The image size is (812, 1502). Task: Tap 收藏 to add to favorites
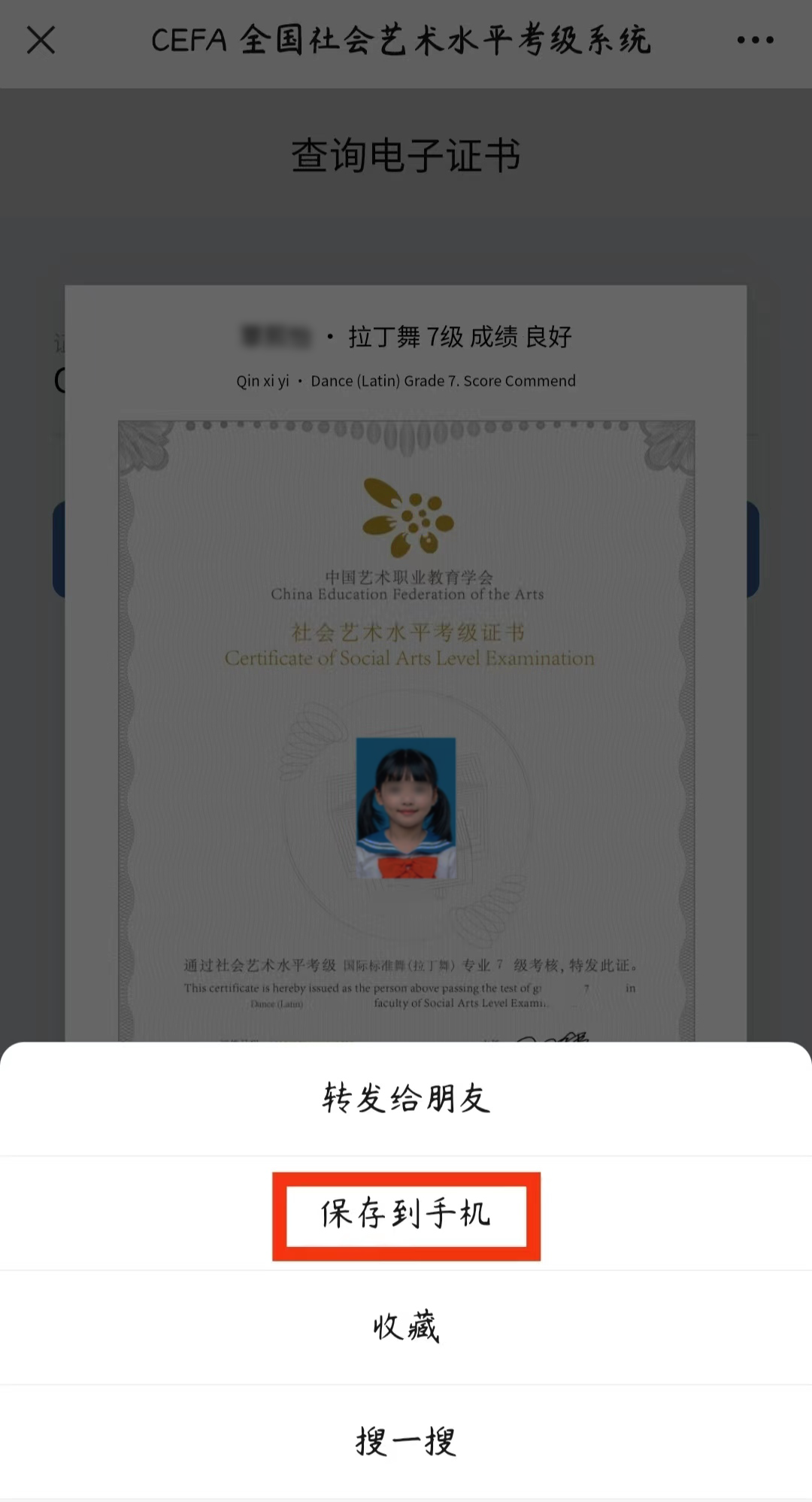(406, 1328)
